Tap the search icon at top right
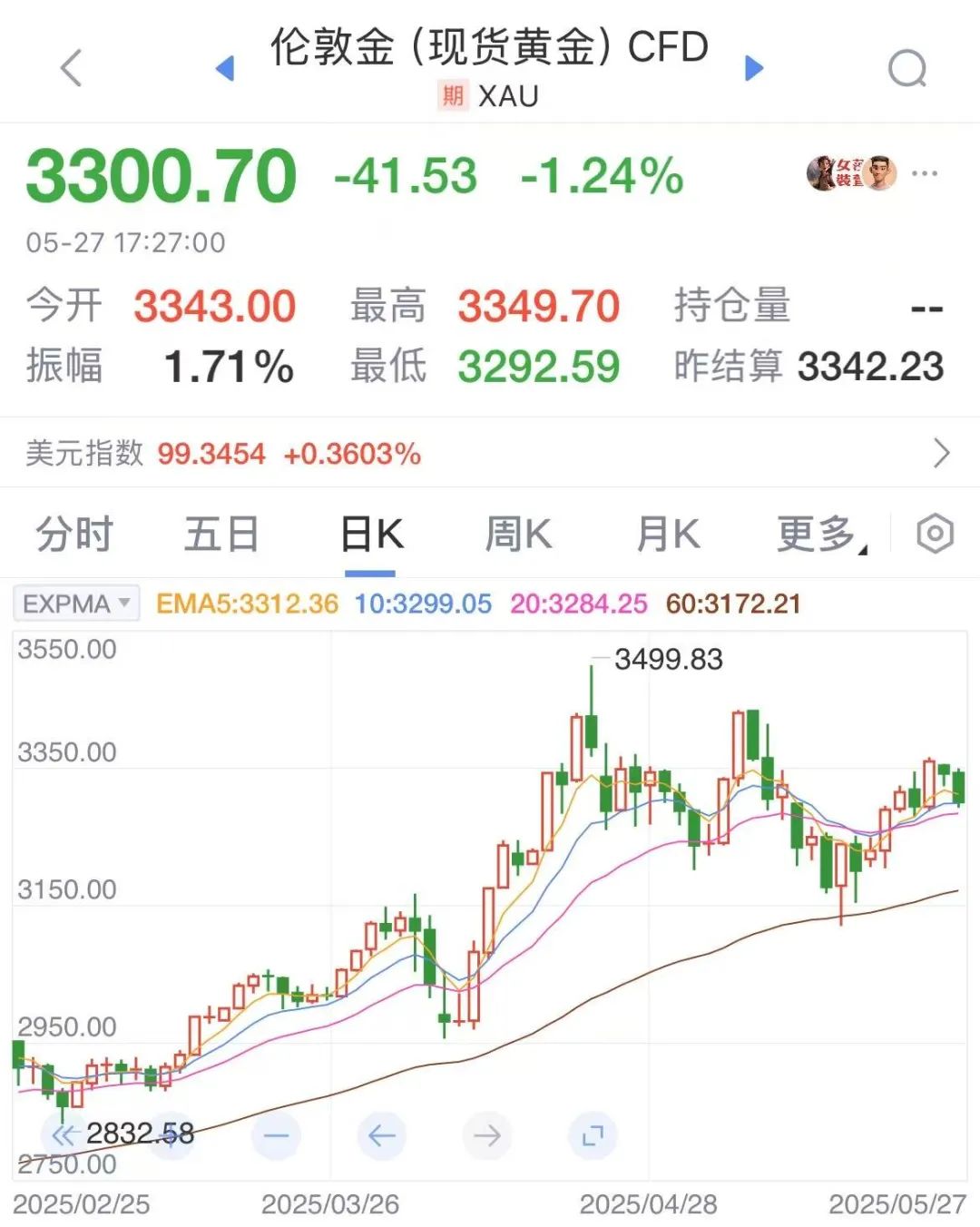 click(x=906, y=66)
